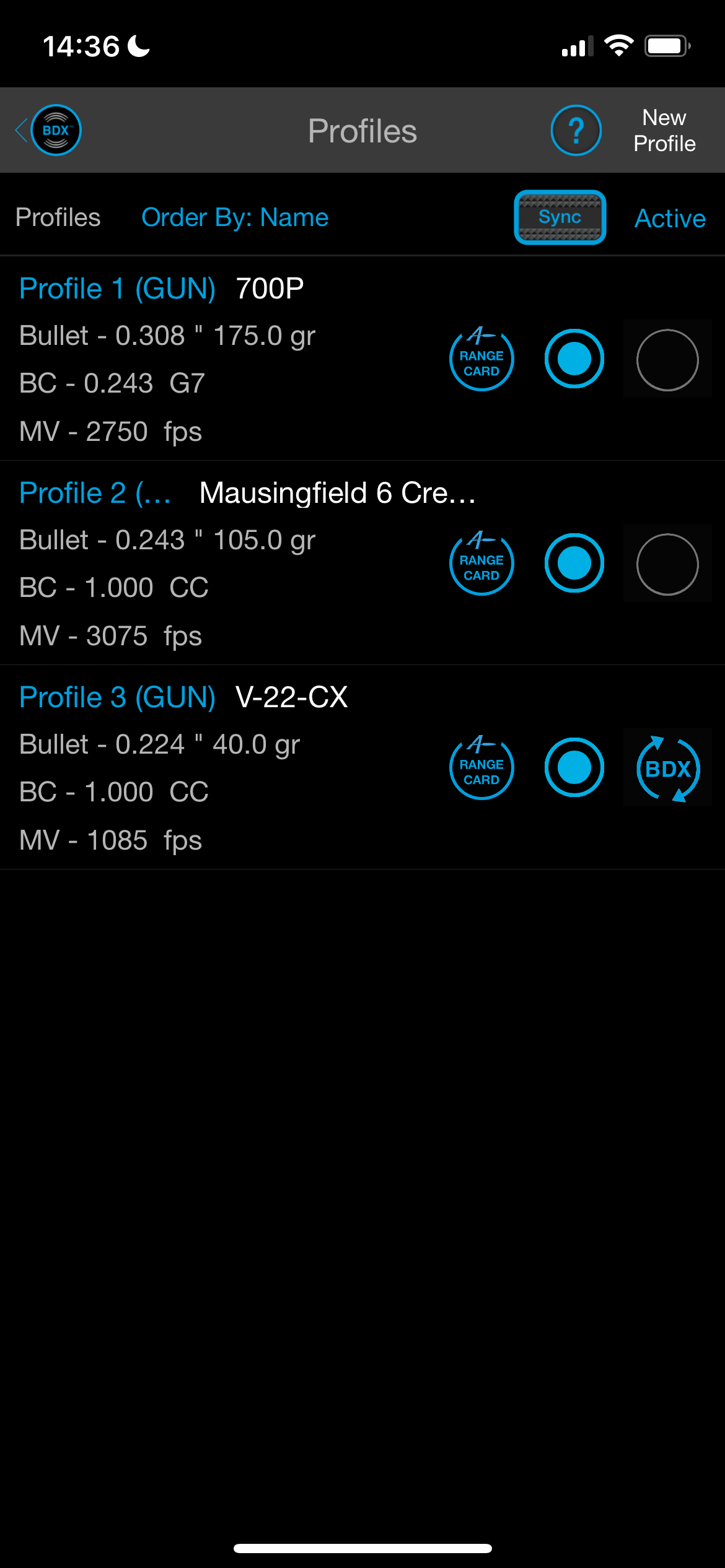Viewport: 725px width, 1568px height.
Task: Create a New Profile
Action: 664,130
